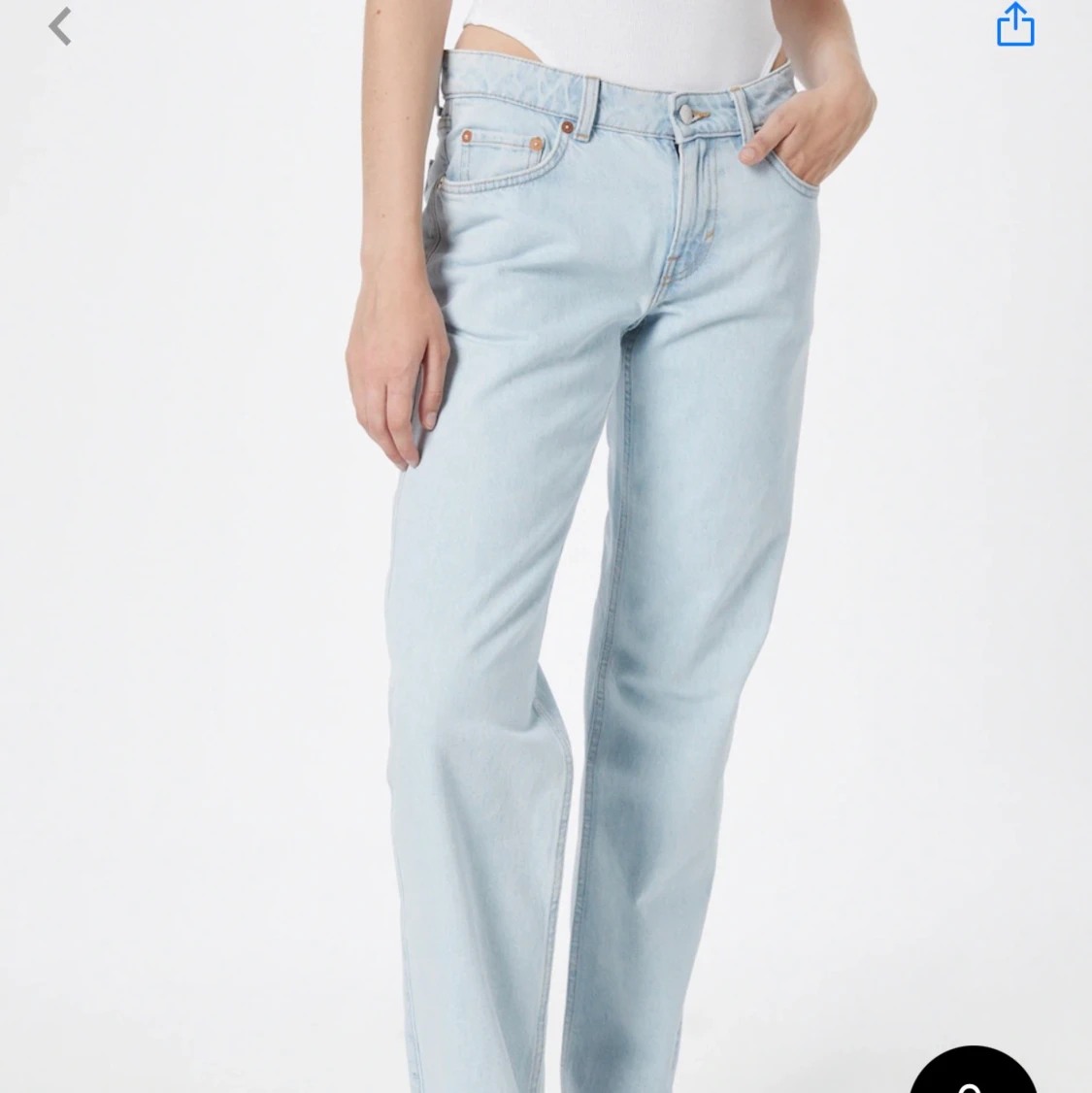This screenshot has height=1093, width=1092.
Task: Expand product details via back navigation chevron
Action: pos(59,26)
